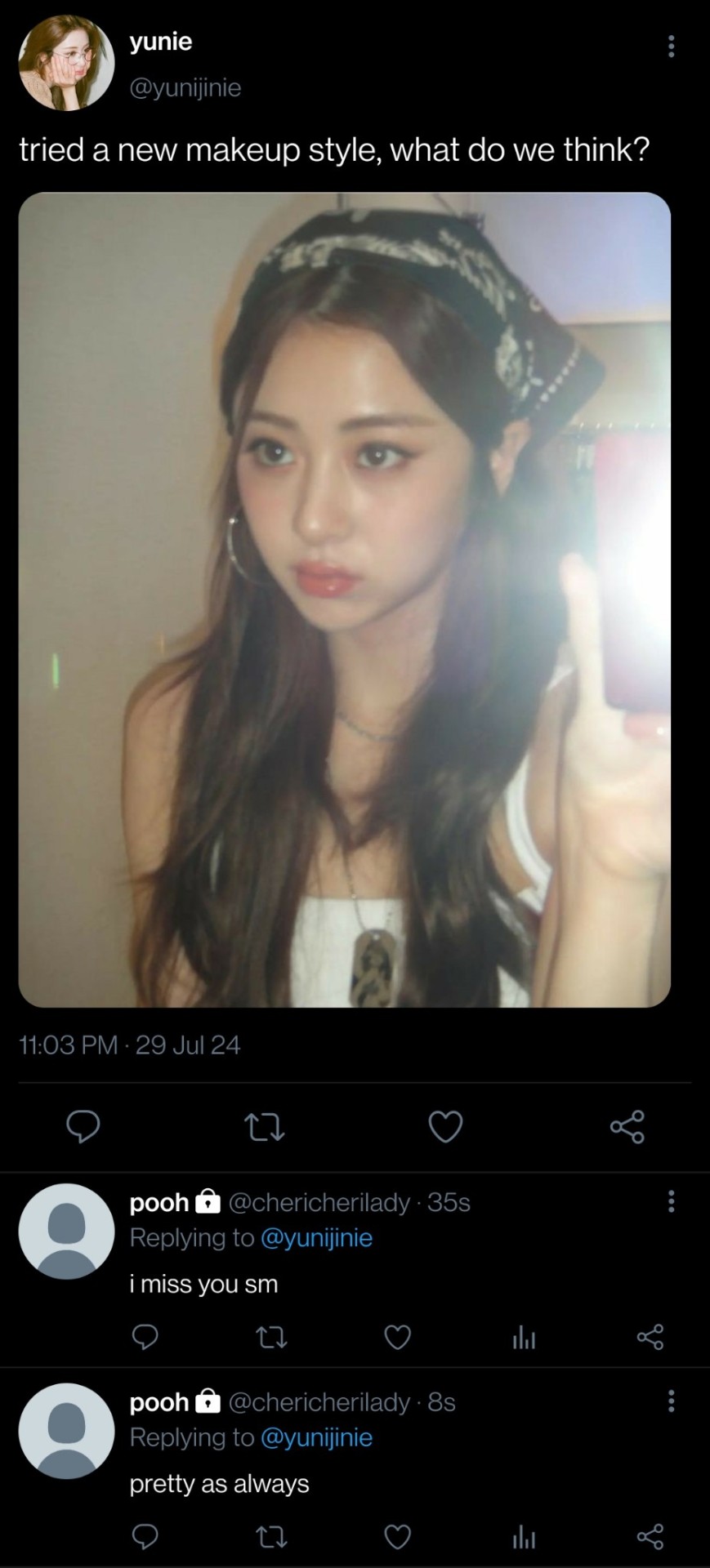Reply to the "i miss you sm" comment

145,1337
